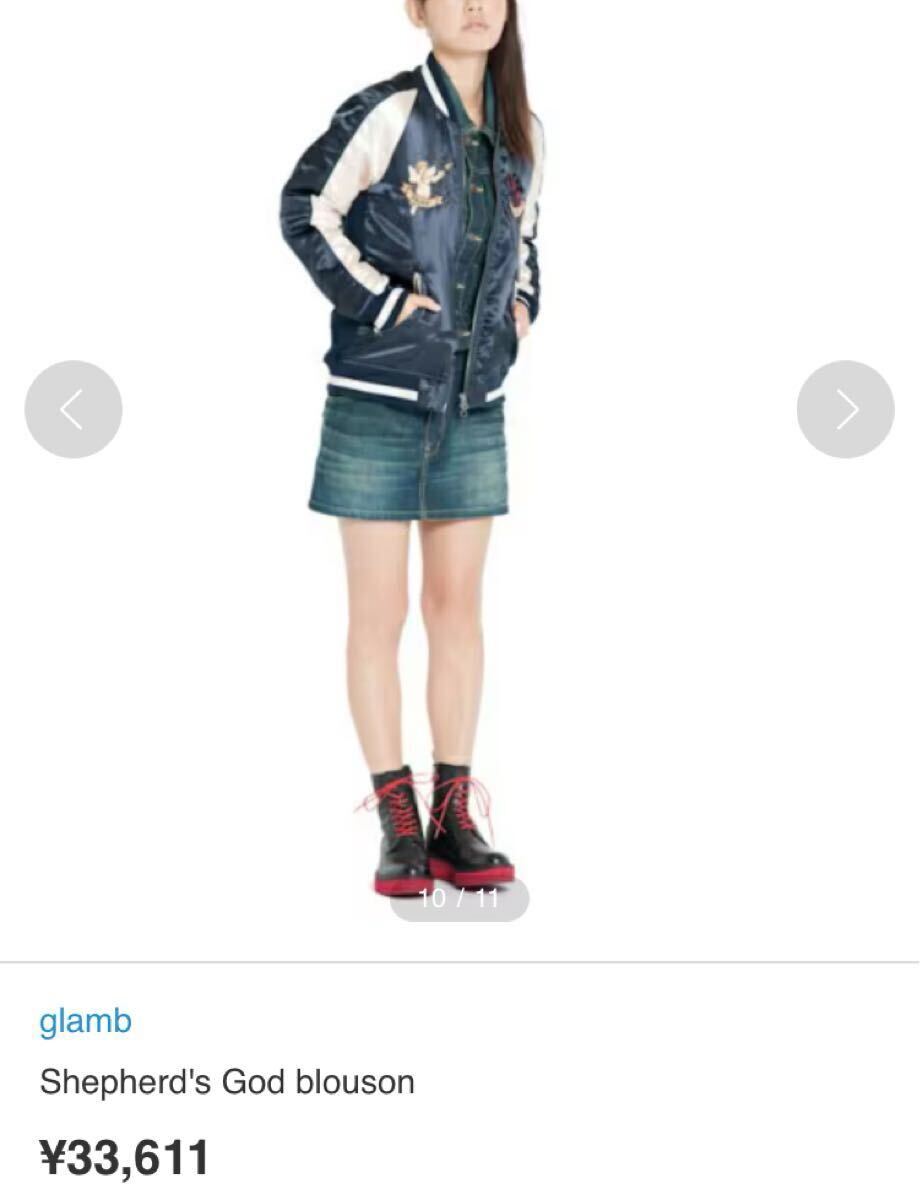
Task: Go to the previous product photo
Action: [73, 409]
